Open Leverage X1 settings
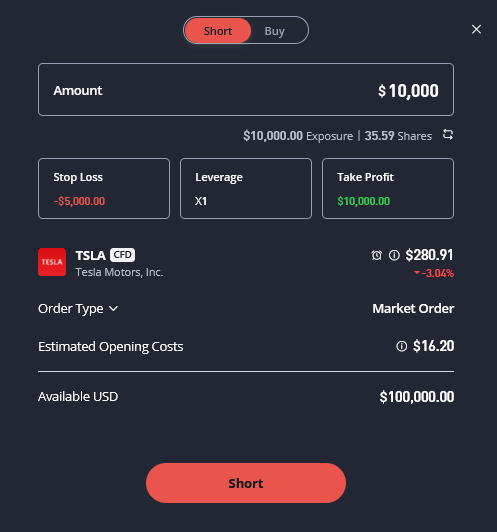 tap(246, 188)
